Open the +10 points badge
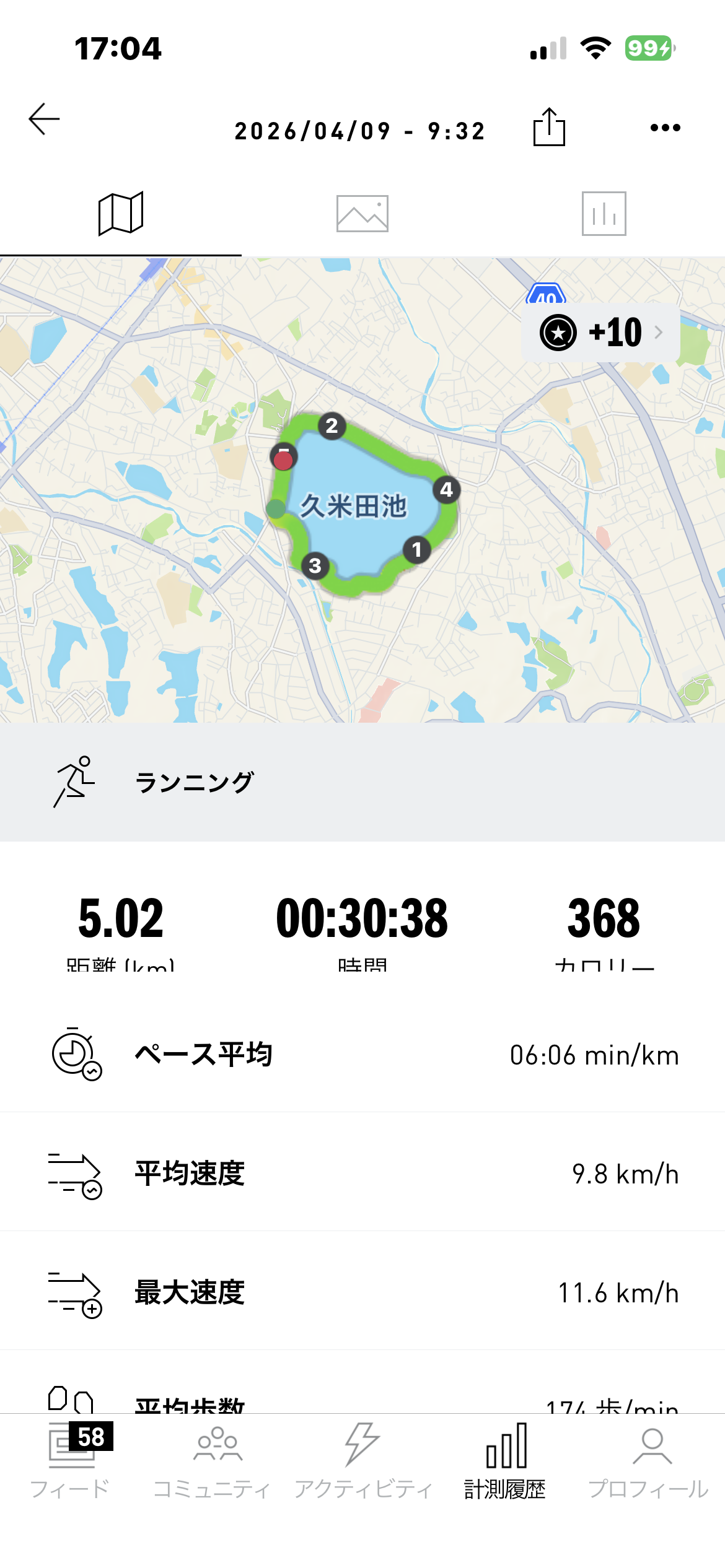 600,333
